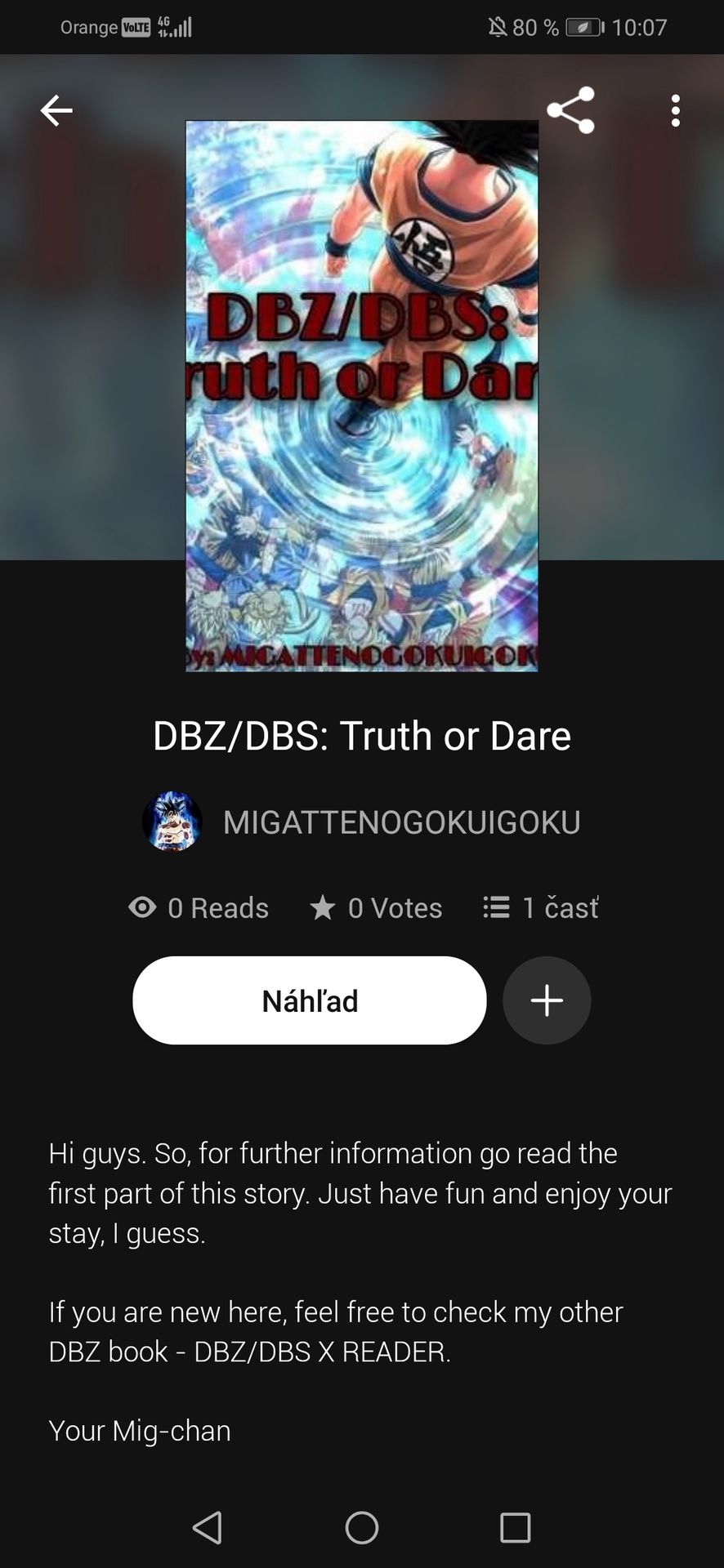Tap the system home button

coord(362,1527)
